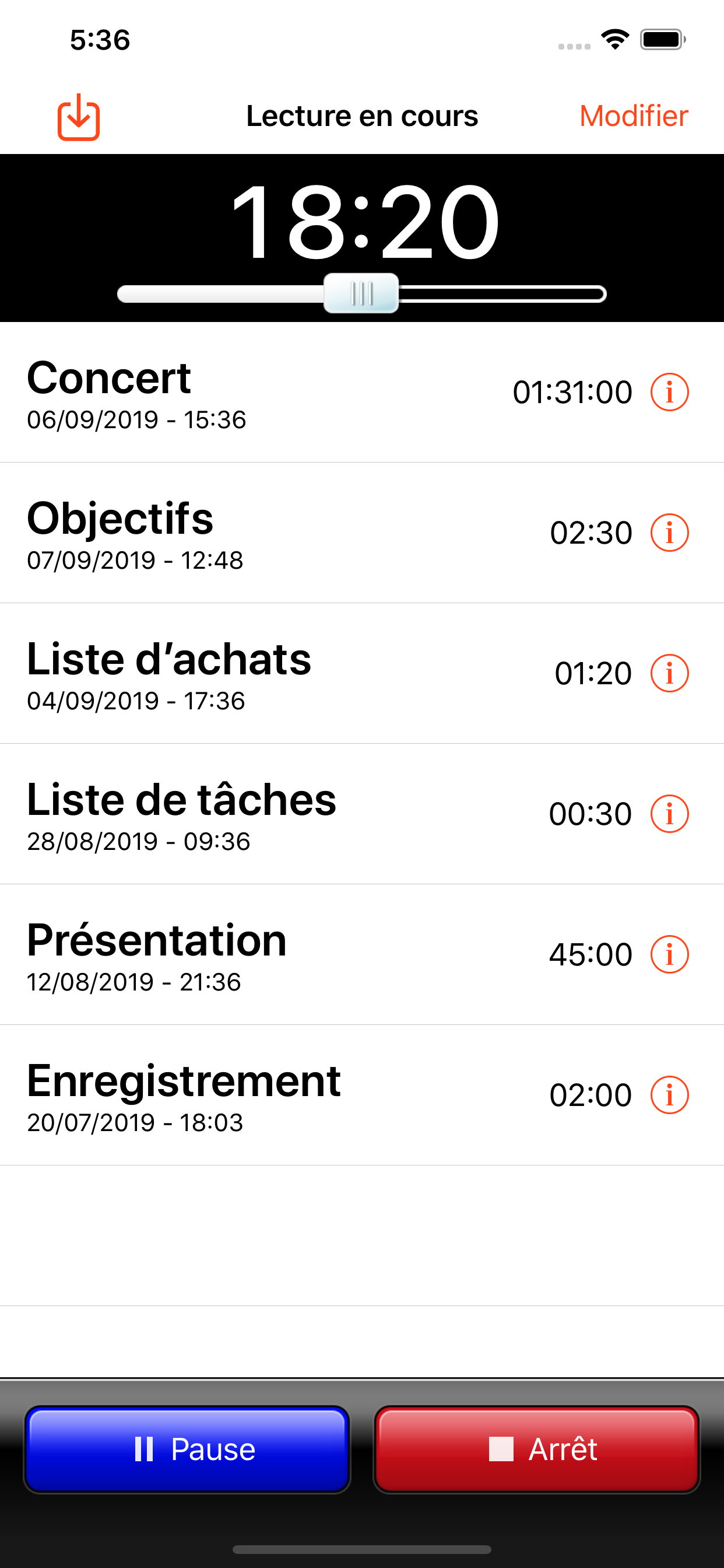Open info for Liste de tâches
Image resolution: width=724 pixels, height=1568 pixels.
point(669,814)
